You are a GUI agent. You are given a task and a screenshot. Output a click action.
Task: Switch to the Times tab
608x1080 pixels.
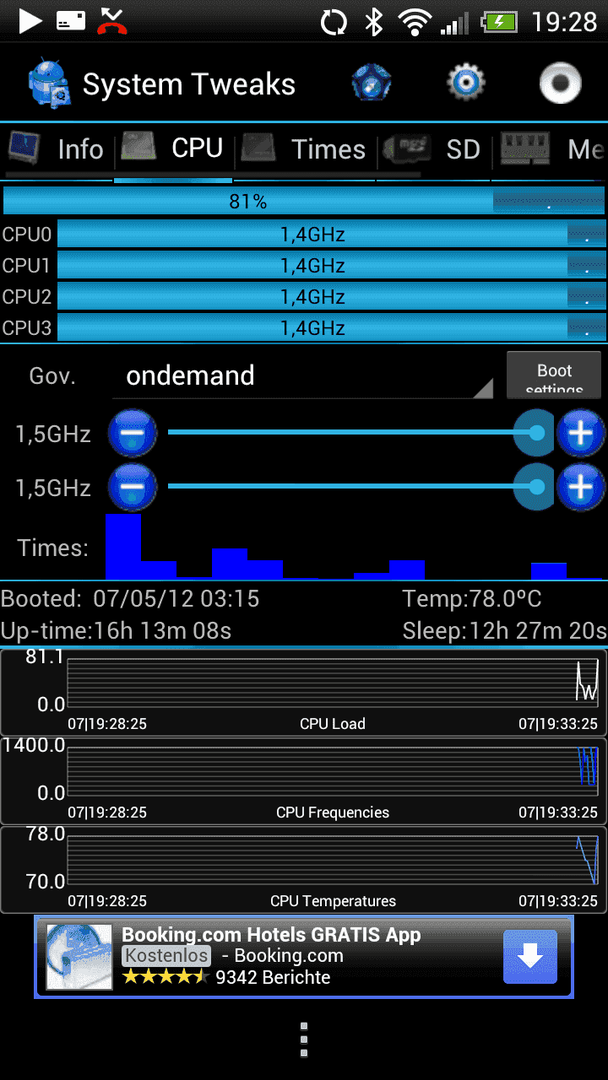(x=306, y=149)
